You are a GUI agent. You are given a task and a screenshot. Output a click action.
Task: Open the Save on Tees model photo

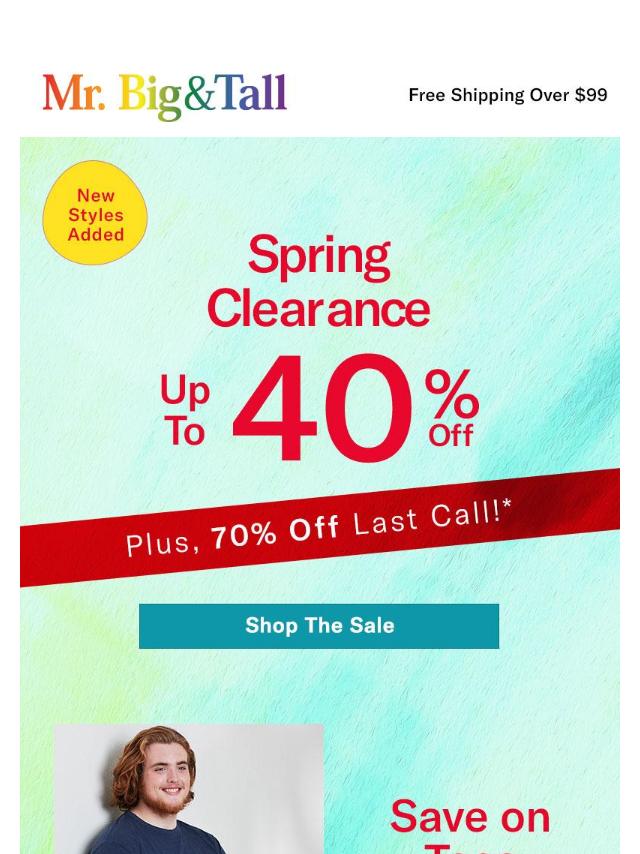tap(189, 790)
